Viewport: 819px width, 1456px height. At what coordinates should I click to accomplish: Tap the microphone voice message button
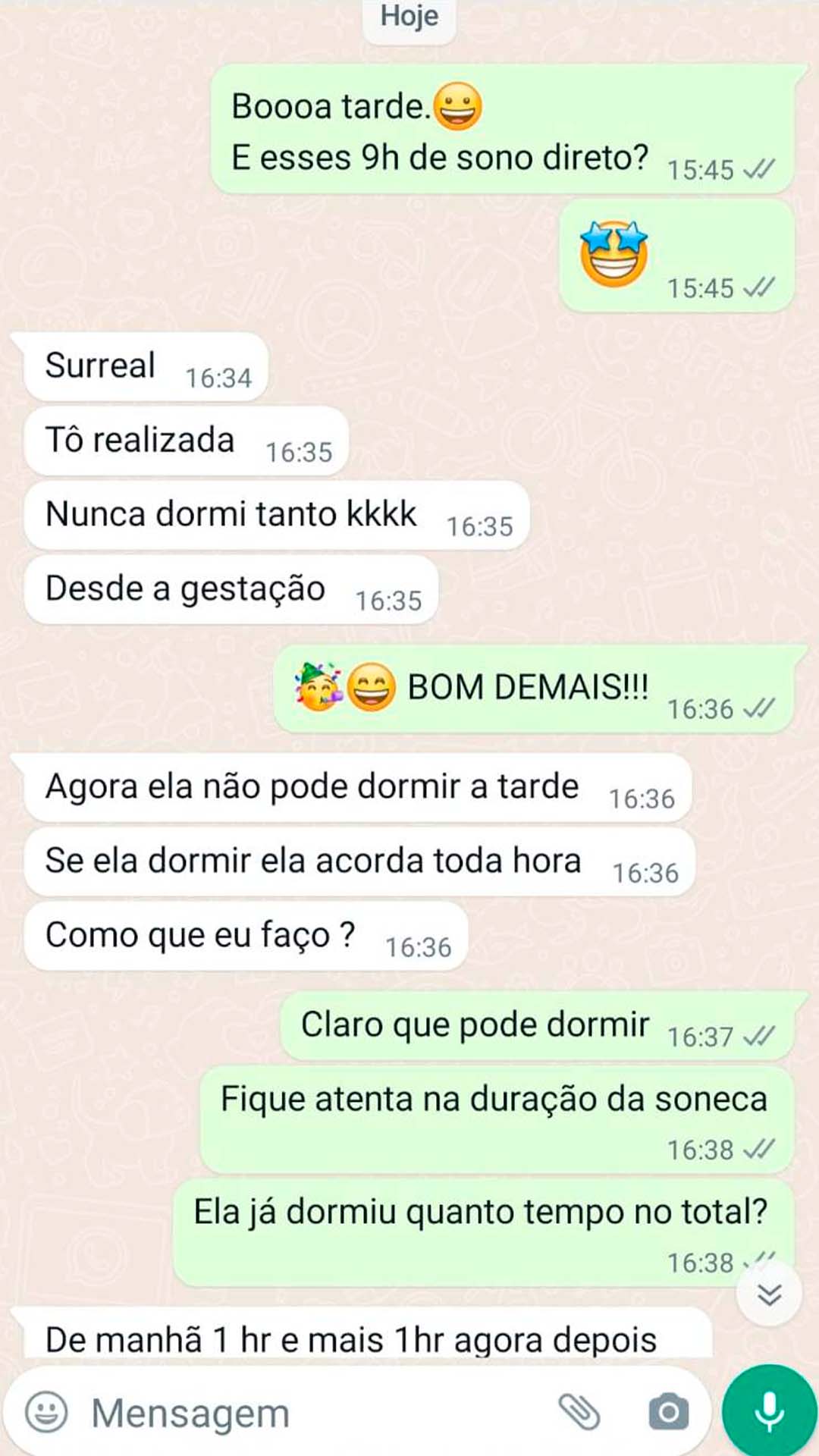[769, 1411]
